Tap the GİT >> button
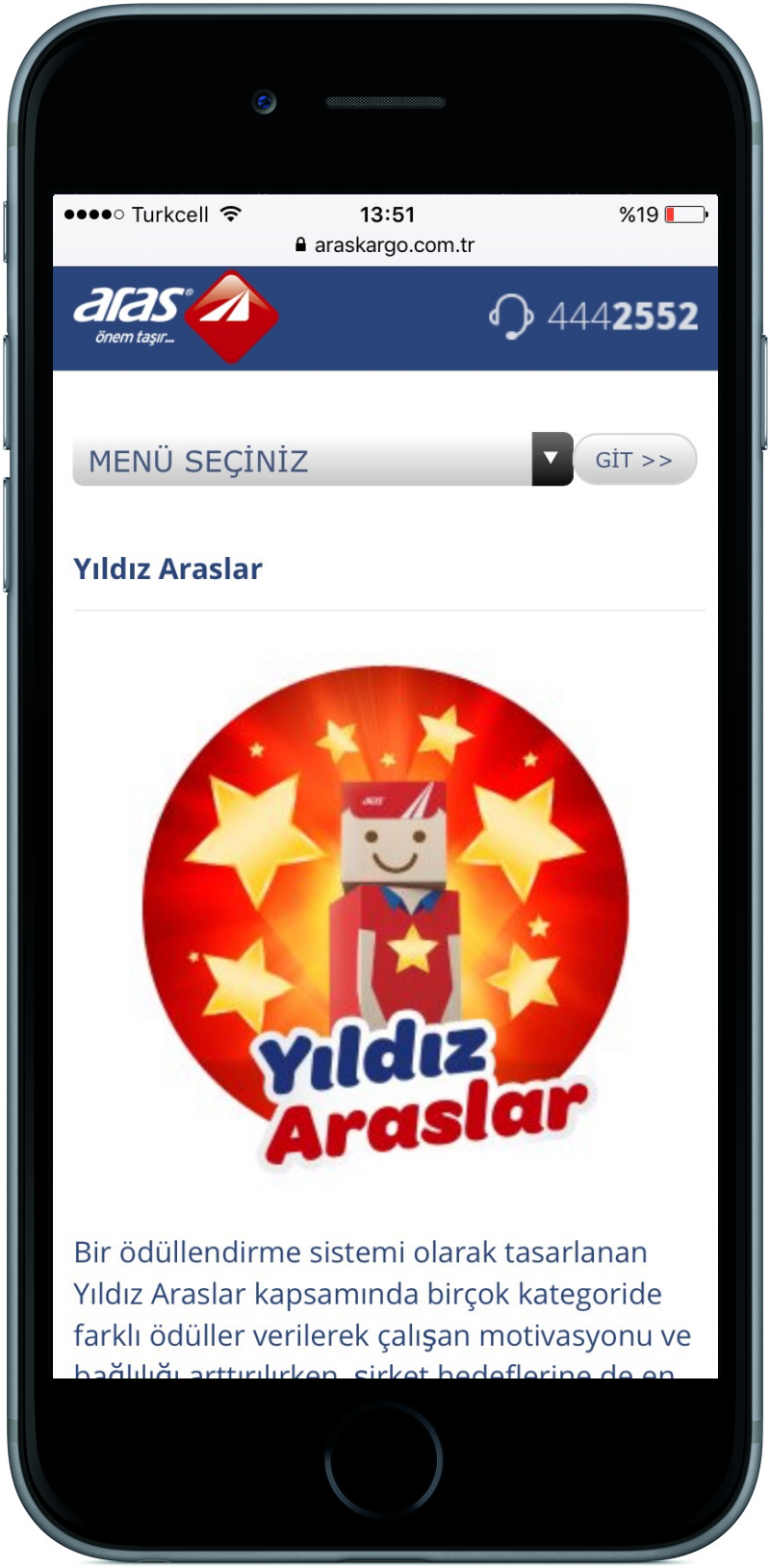The height and width of the screenshot is (1568, 770). (634, 460)
